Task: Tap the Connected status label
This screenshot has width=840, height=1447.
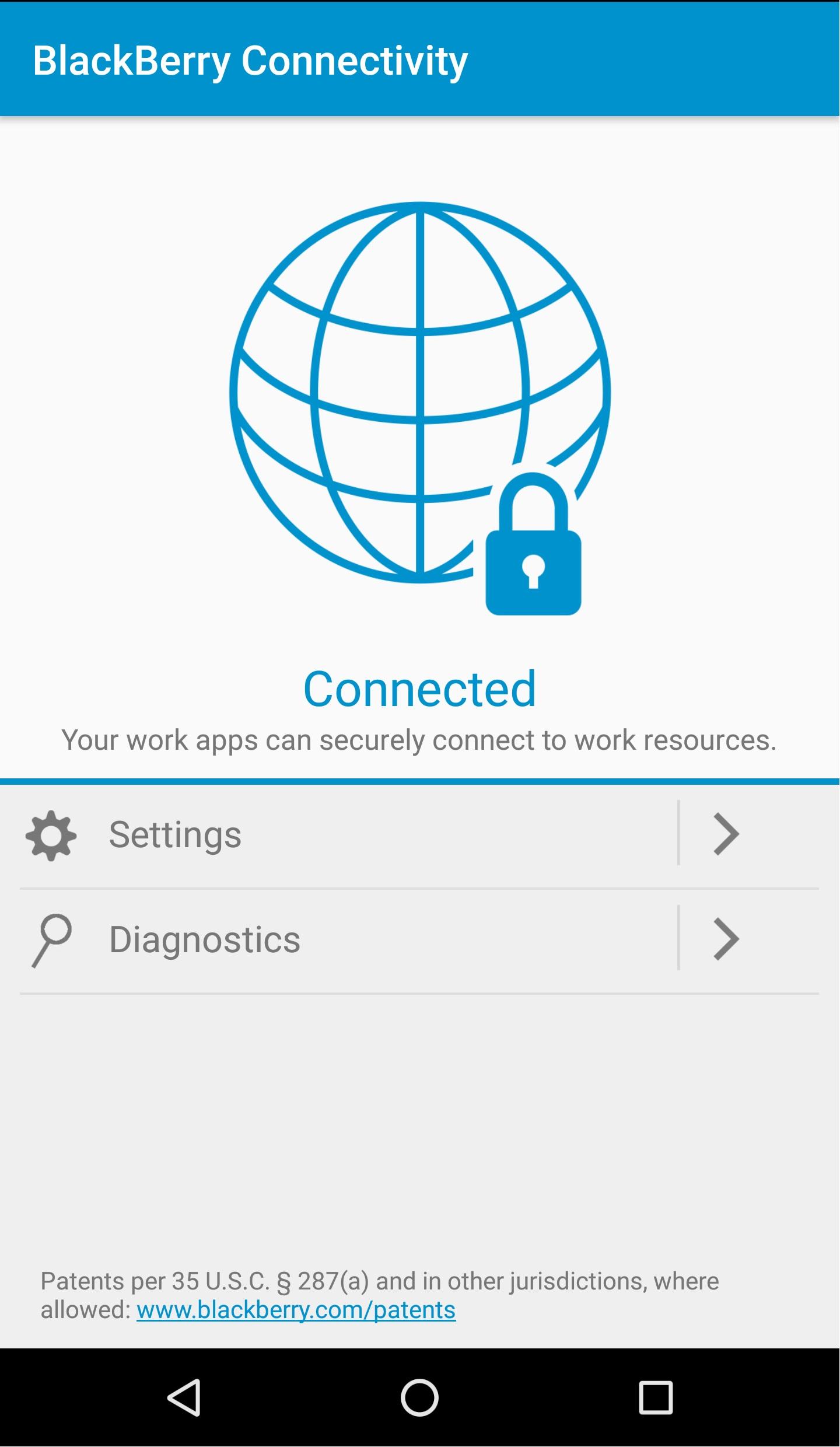Action: point(420,688)
